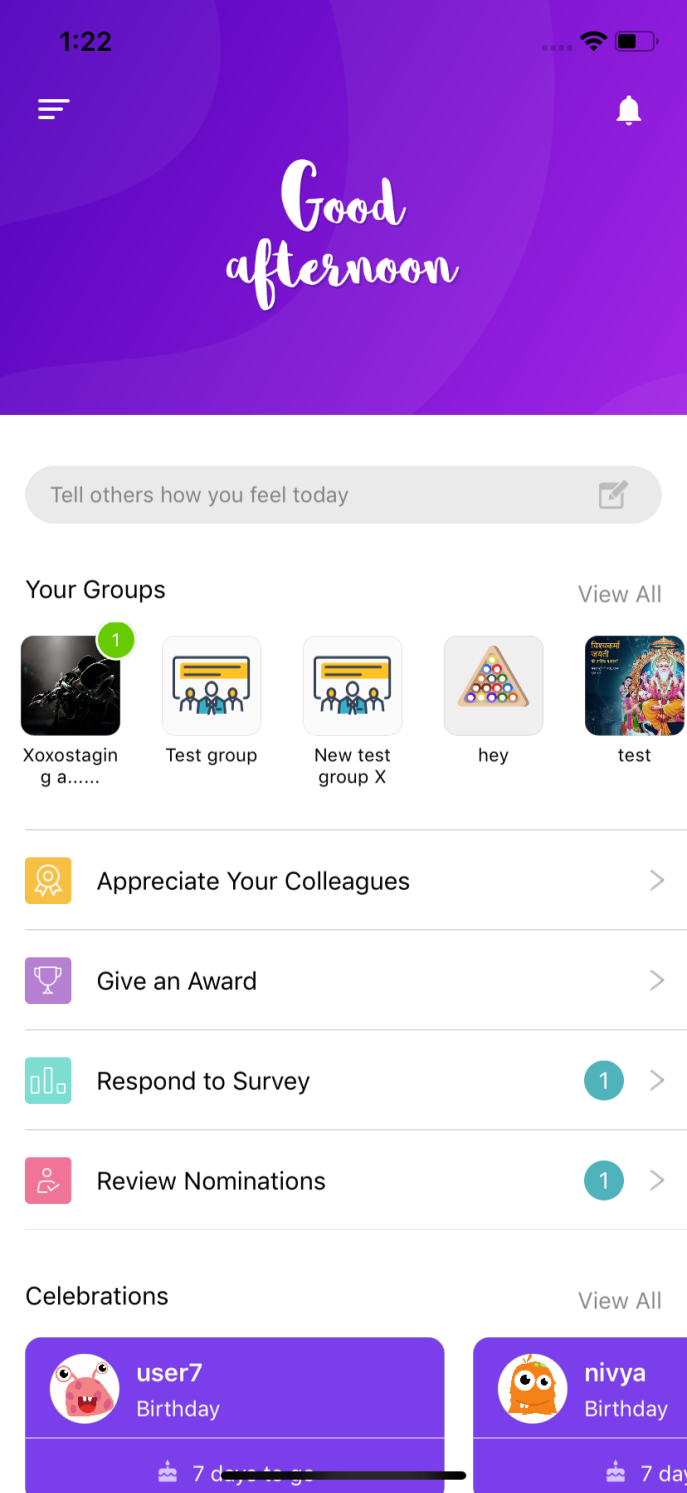View all of Your Groups

[619, 594]
